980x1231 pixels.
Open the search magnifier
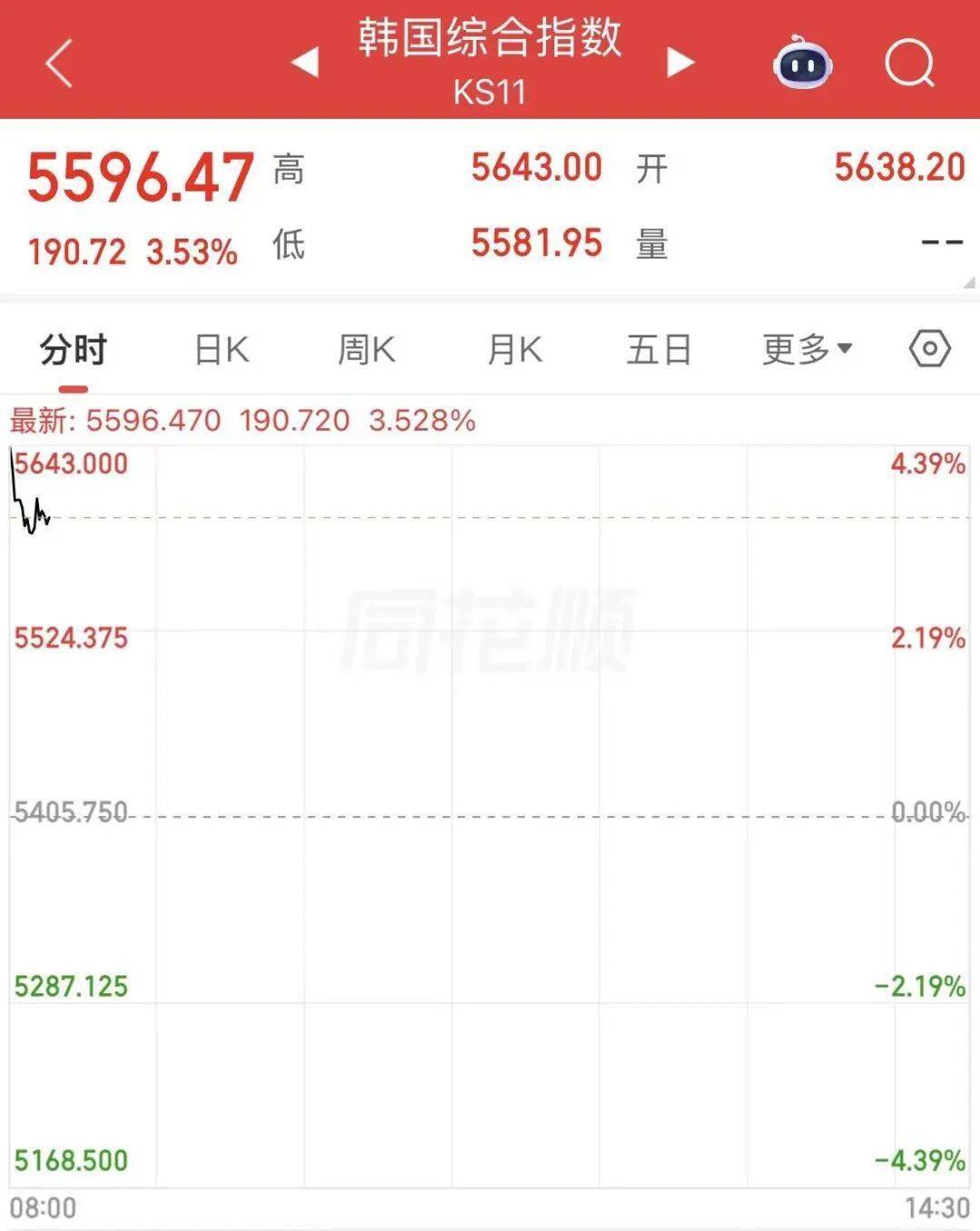(909, 64)
